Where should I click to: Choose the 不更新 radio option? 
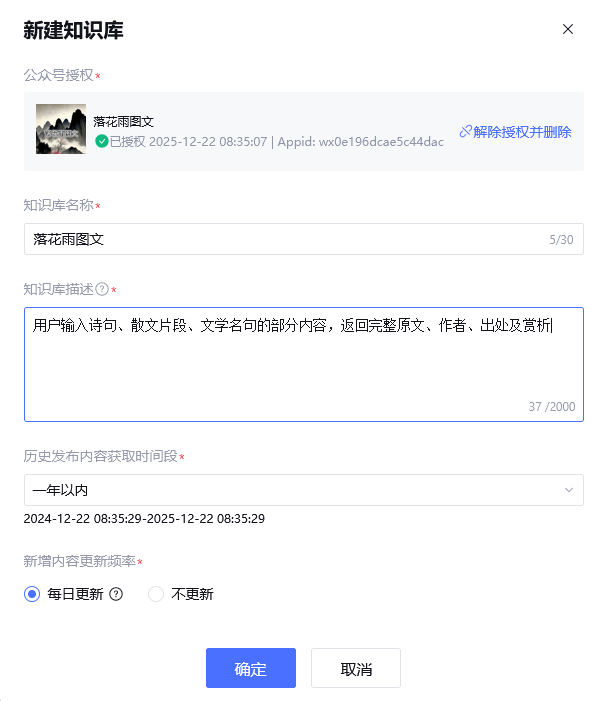coord(156,594)
